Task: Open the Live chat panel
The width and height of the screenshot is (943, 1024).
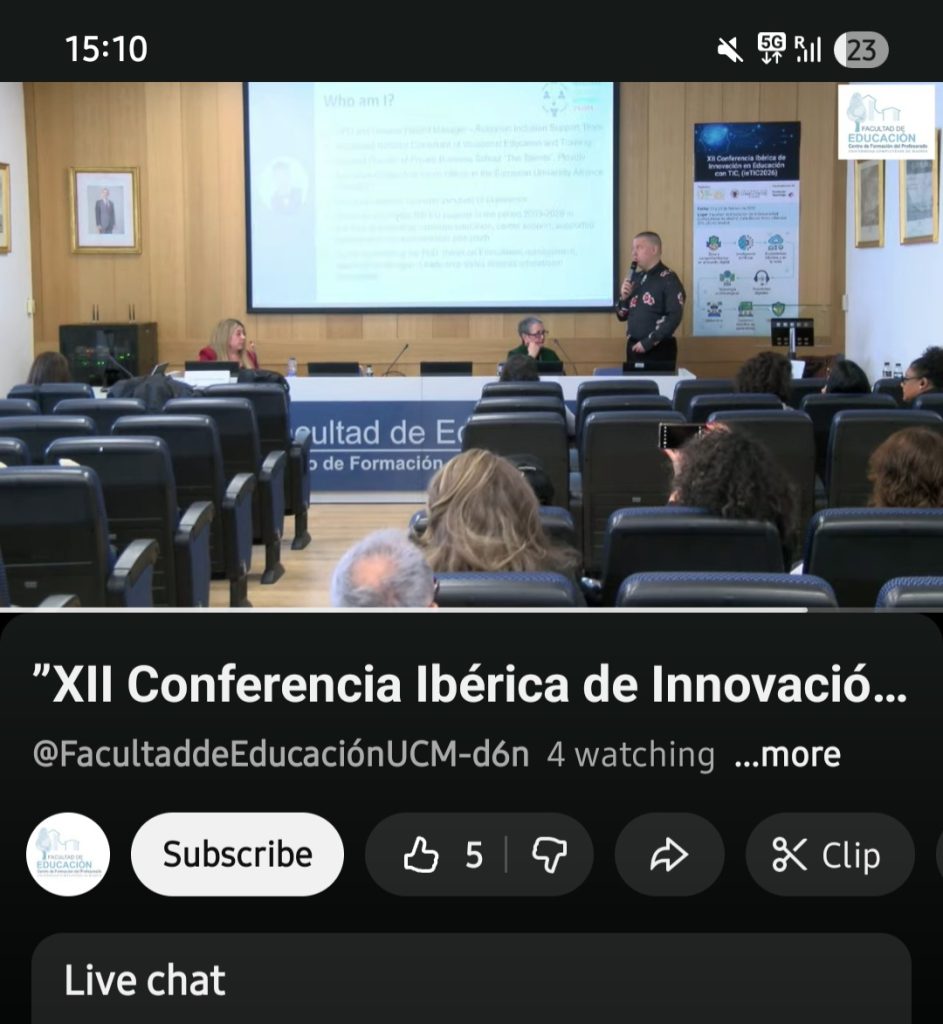Action: [471, 980]
